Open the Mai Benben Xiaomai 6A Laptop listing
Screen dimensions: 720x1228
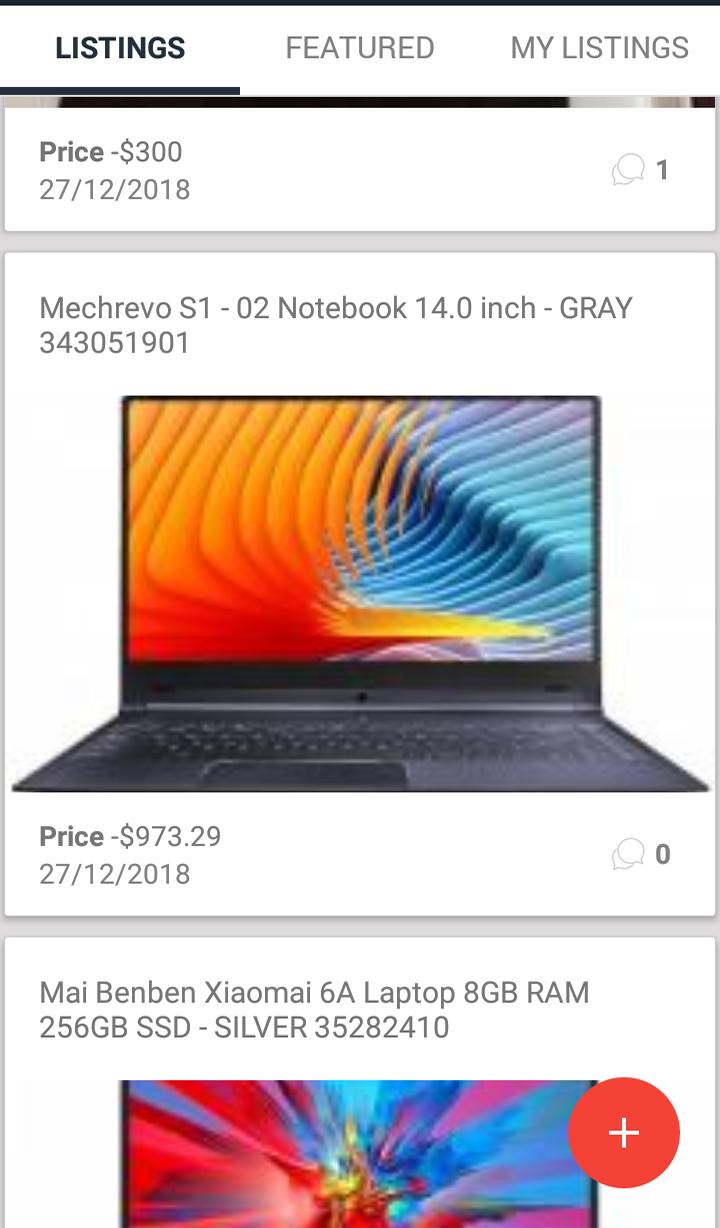314,1010
